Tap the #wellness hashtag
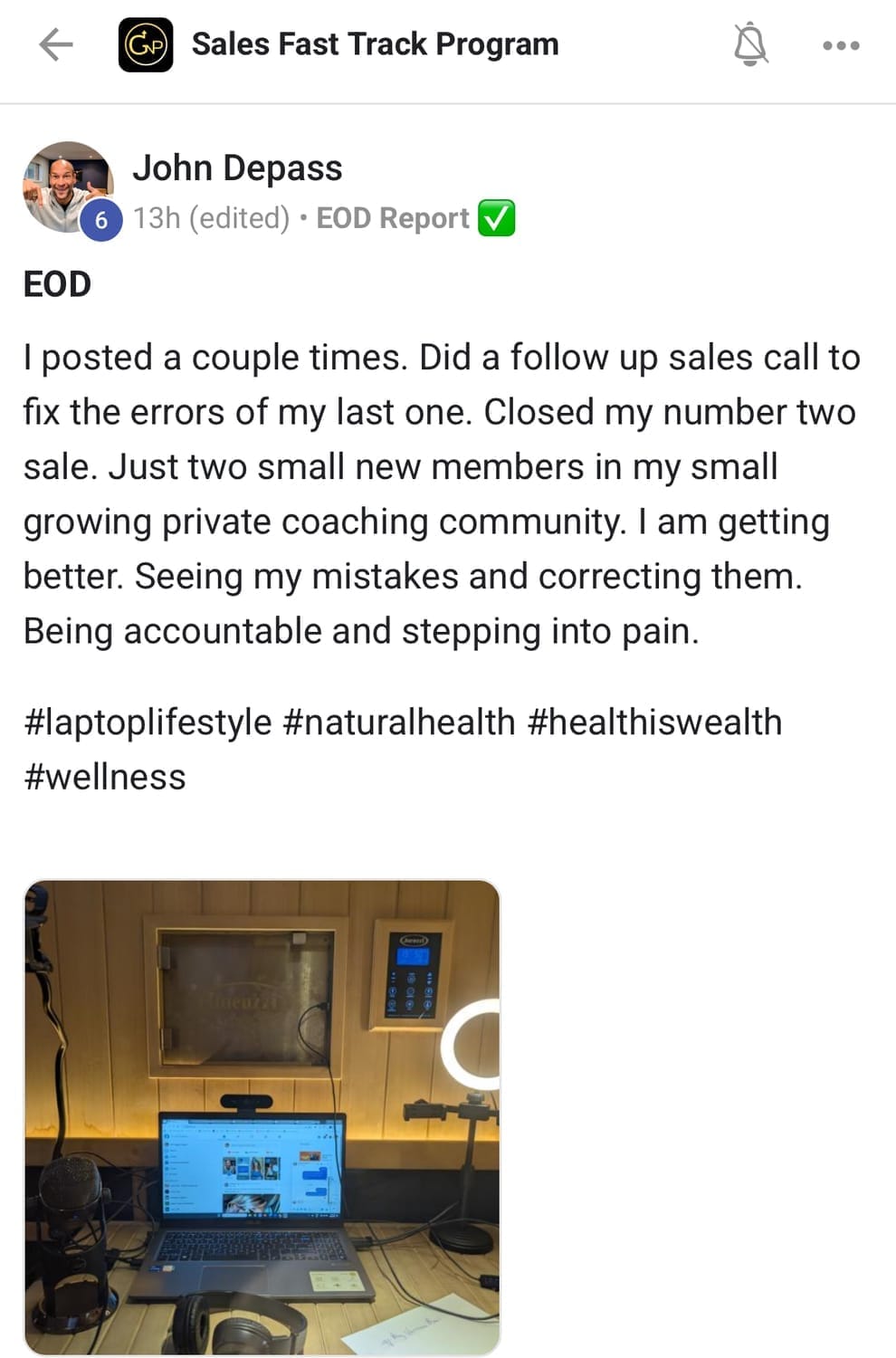 point(105,777)
